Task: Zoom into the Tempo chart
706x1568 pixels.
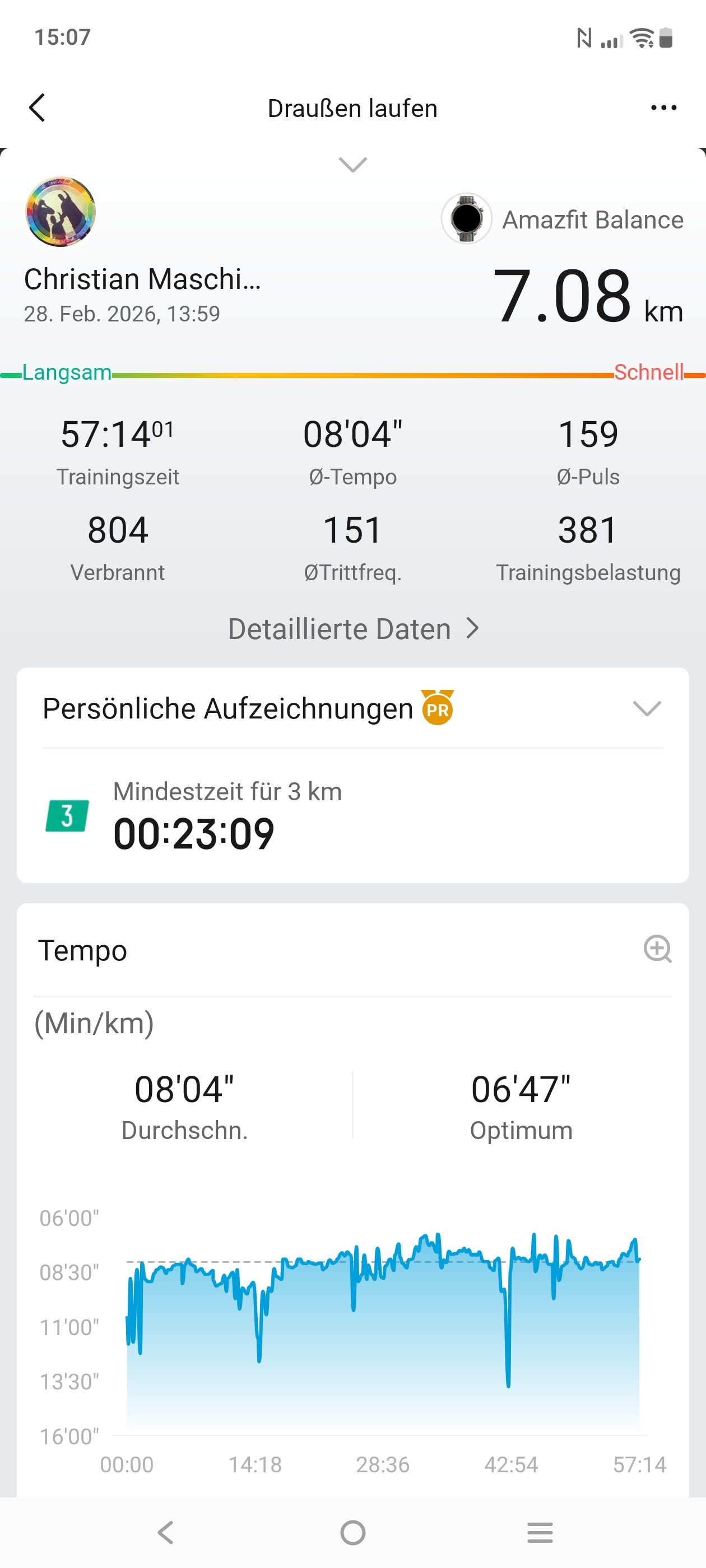Action: click(x=657, y=949)
